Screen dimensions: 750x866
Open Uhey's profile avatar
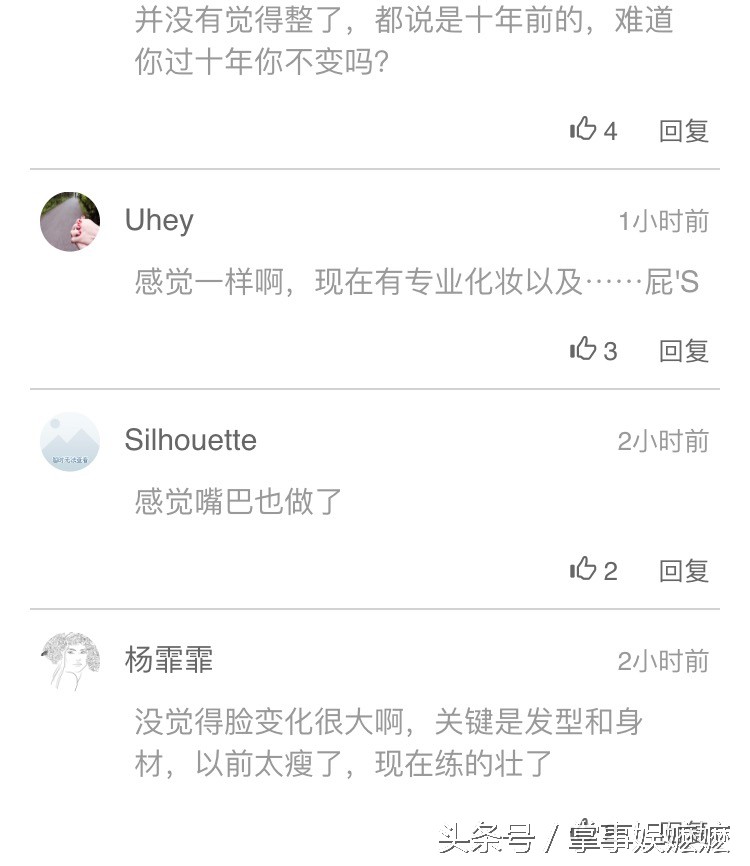(x=70, y=221)
